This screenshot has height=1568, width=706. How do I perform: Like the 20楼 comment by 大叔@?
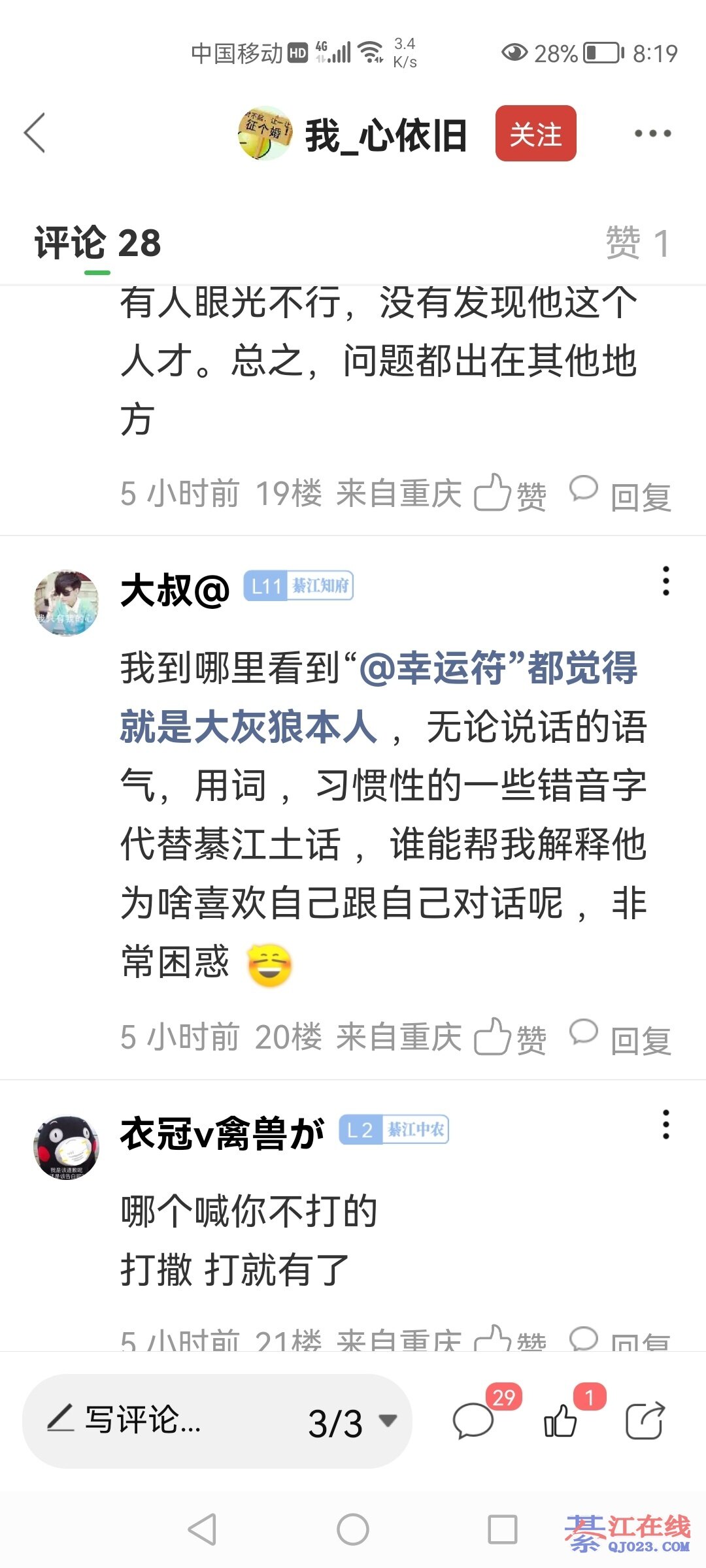tap(509, 1037)
